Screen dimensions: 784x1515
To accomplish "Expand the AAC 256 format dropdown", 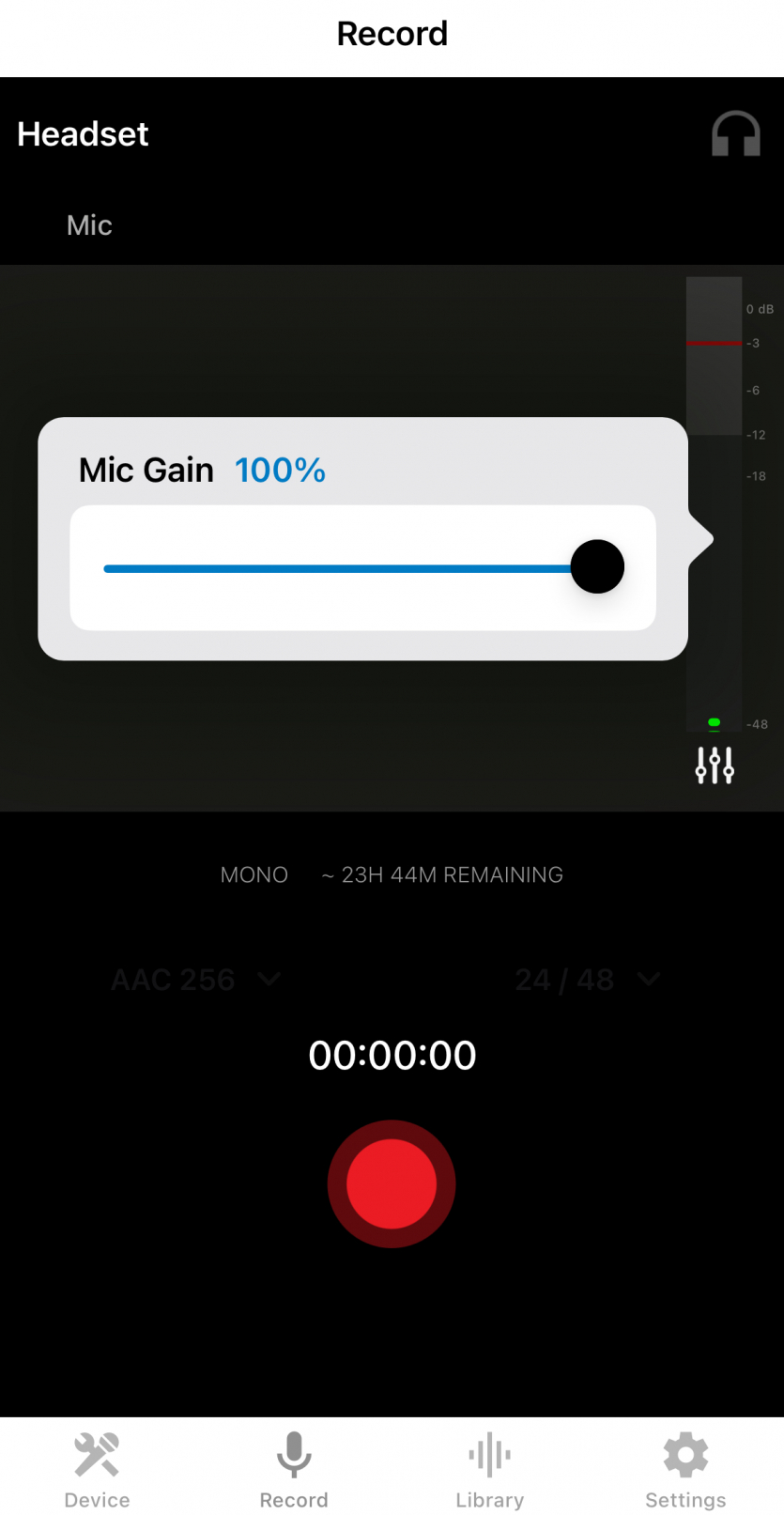I will point(195,980).
